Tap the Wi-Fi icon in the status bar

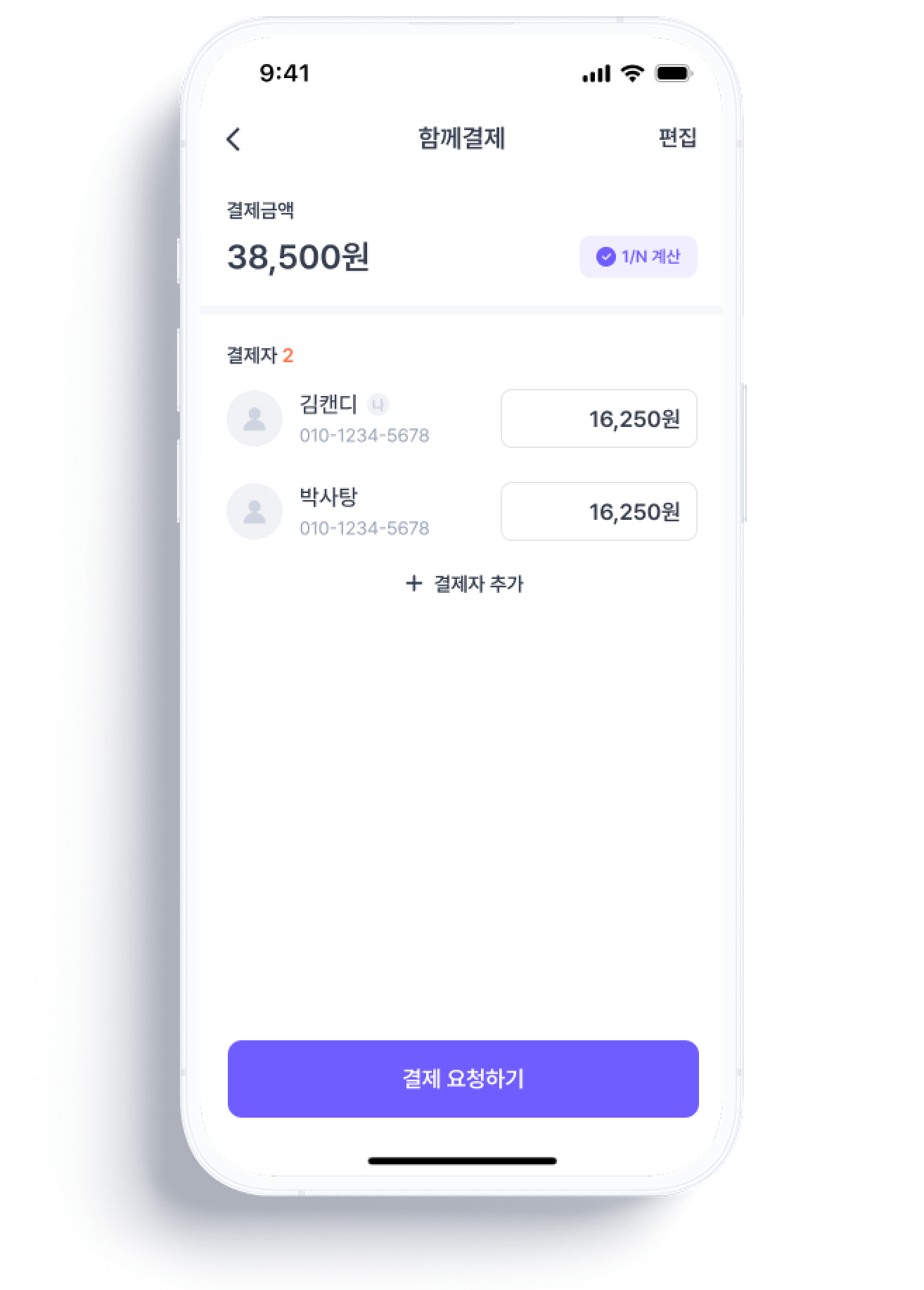click(x=631, y=72)
